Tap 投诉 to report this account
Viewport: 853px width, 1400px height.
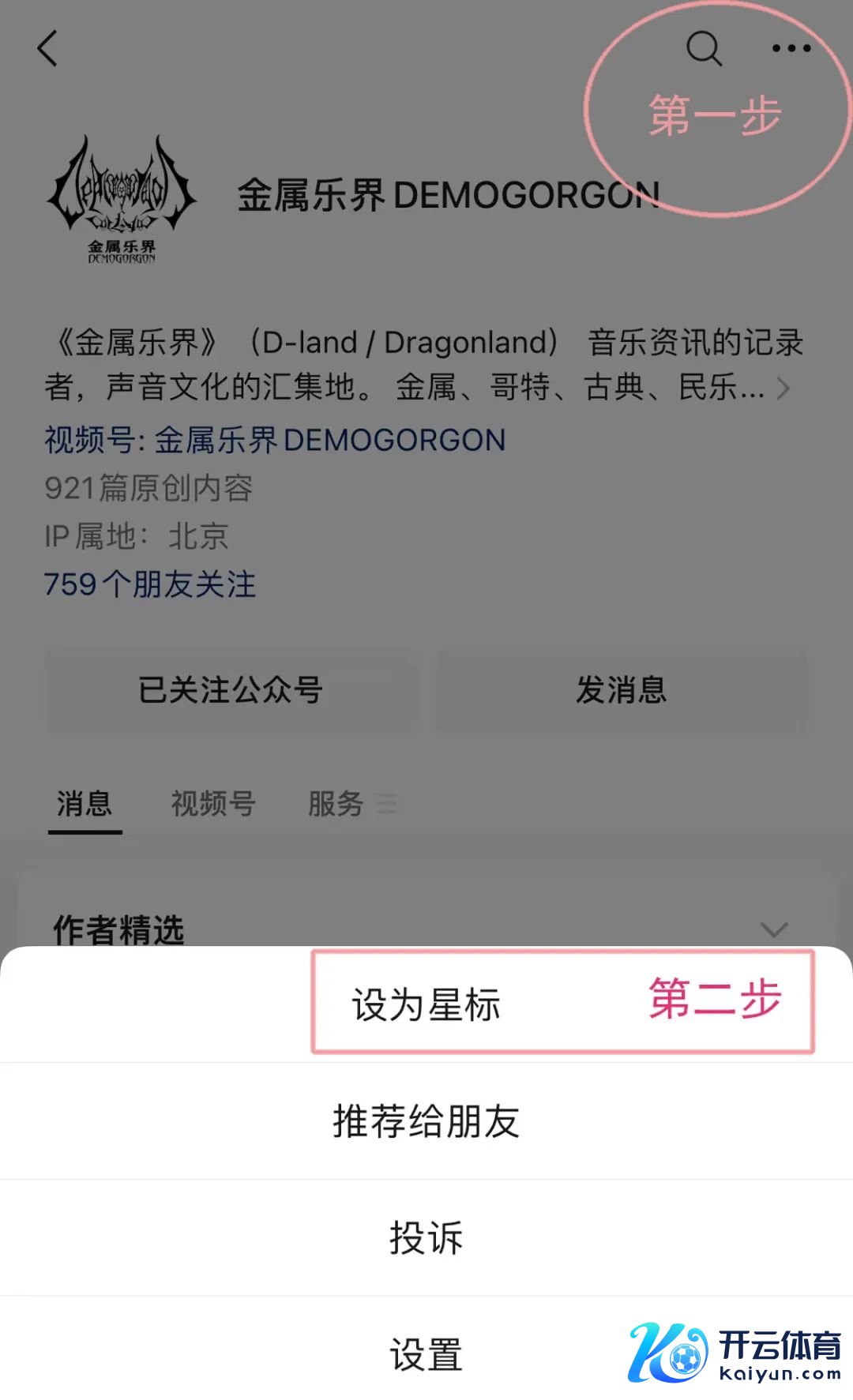426,1237
